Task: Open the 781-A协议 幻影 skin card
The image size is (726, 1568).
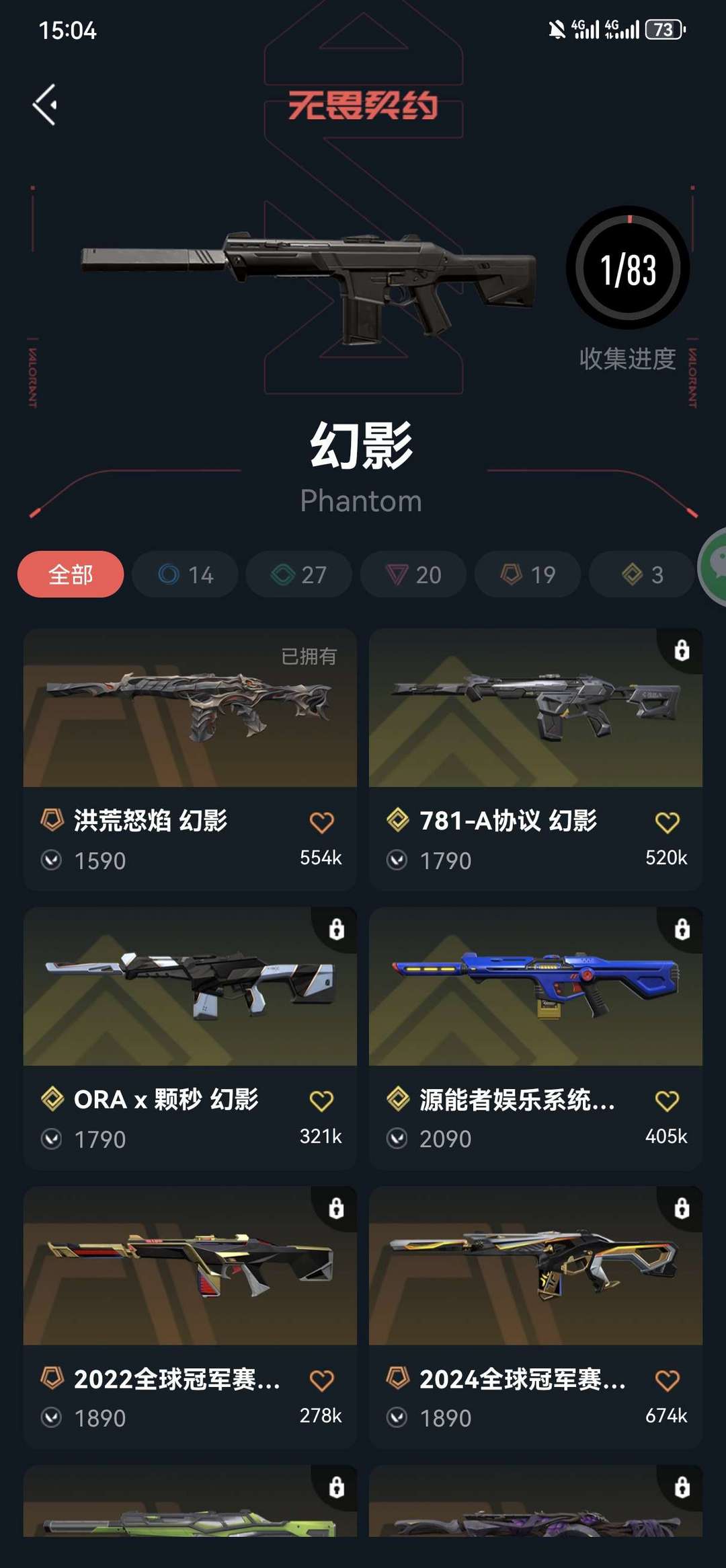Action: pos(535,708)
